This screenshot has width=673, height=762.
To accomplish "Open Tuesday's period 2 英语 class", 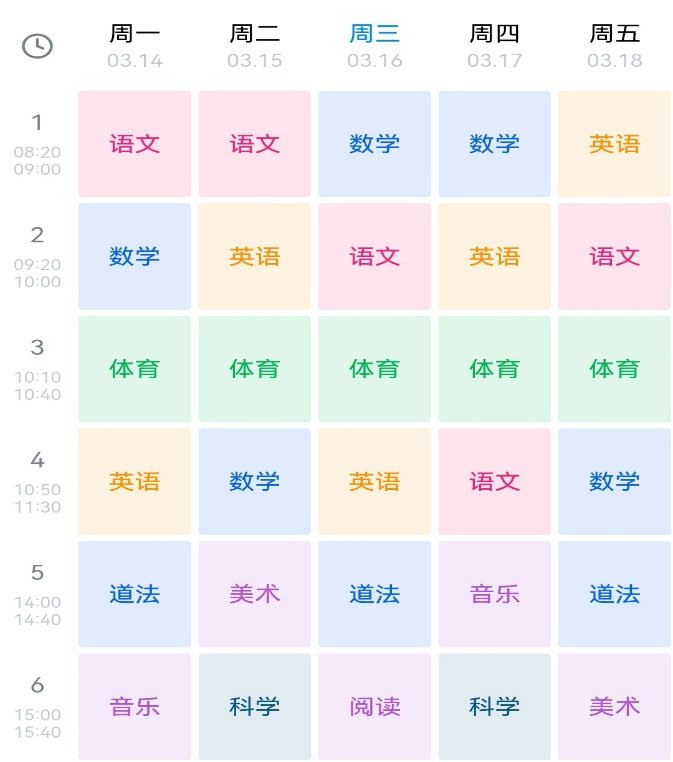I will [x=255, y=257].
